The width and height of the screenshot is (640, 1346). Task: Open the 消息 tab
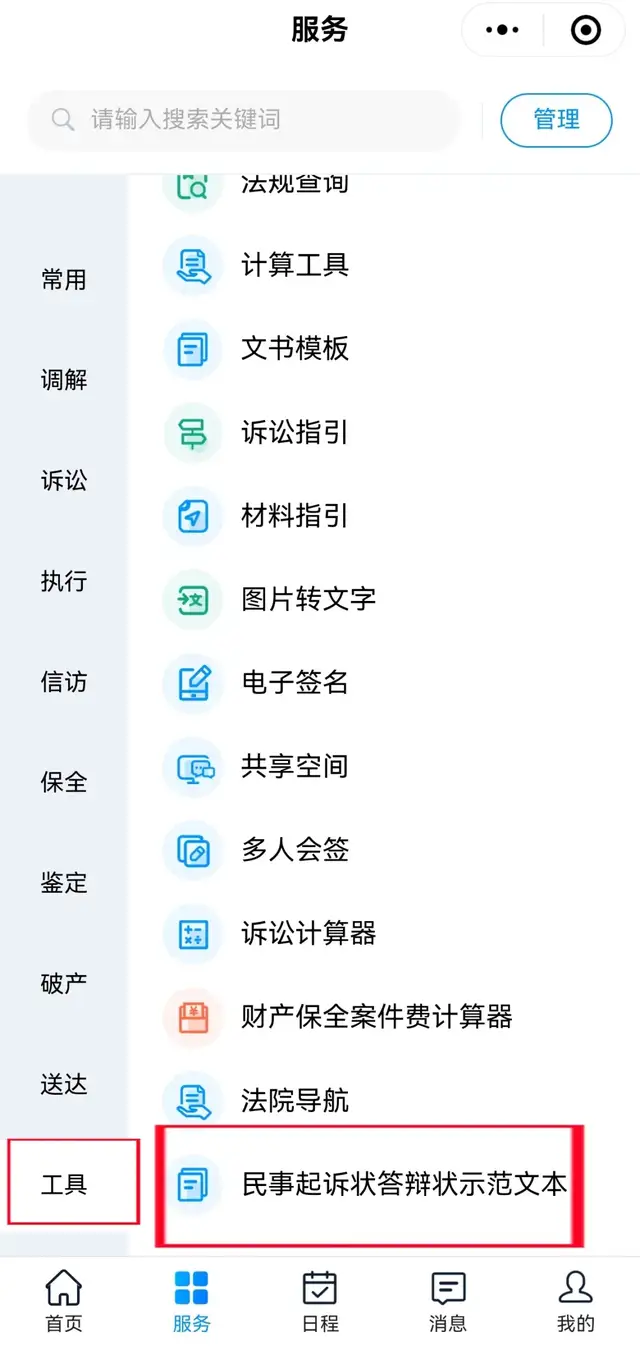click(x=448, y=1302)
